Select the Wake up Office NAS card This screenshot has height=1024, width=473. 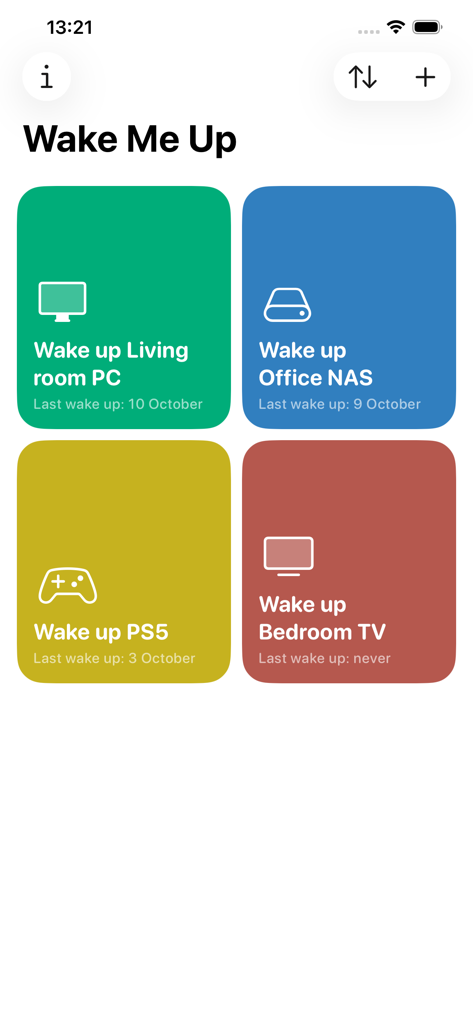click(x=349, y=308)
